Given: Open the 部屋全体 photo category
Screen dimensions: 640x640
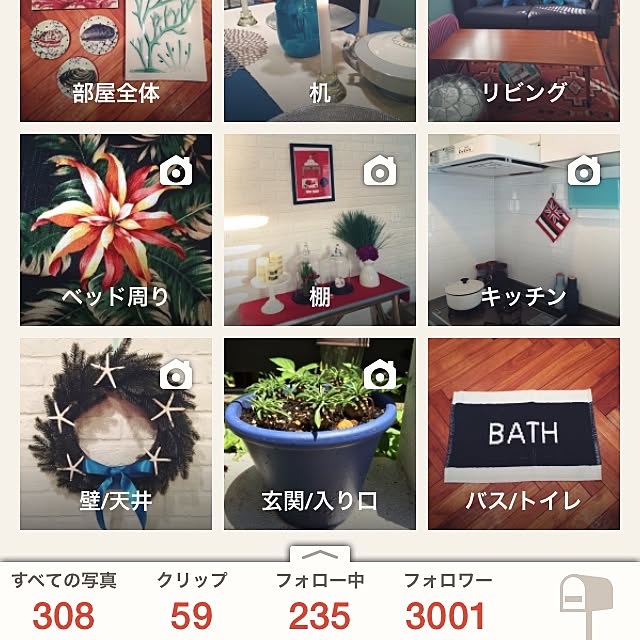Looking at the screenshot, I should 116,60.
